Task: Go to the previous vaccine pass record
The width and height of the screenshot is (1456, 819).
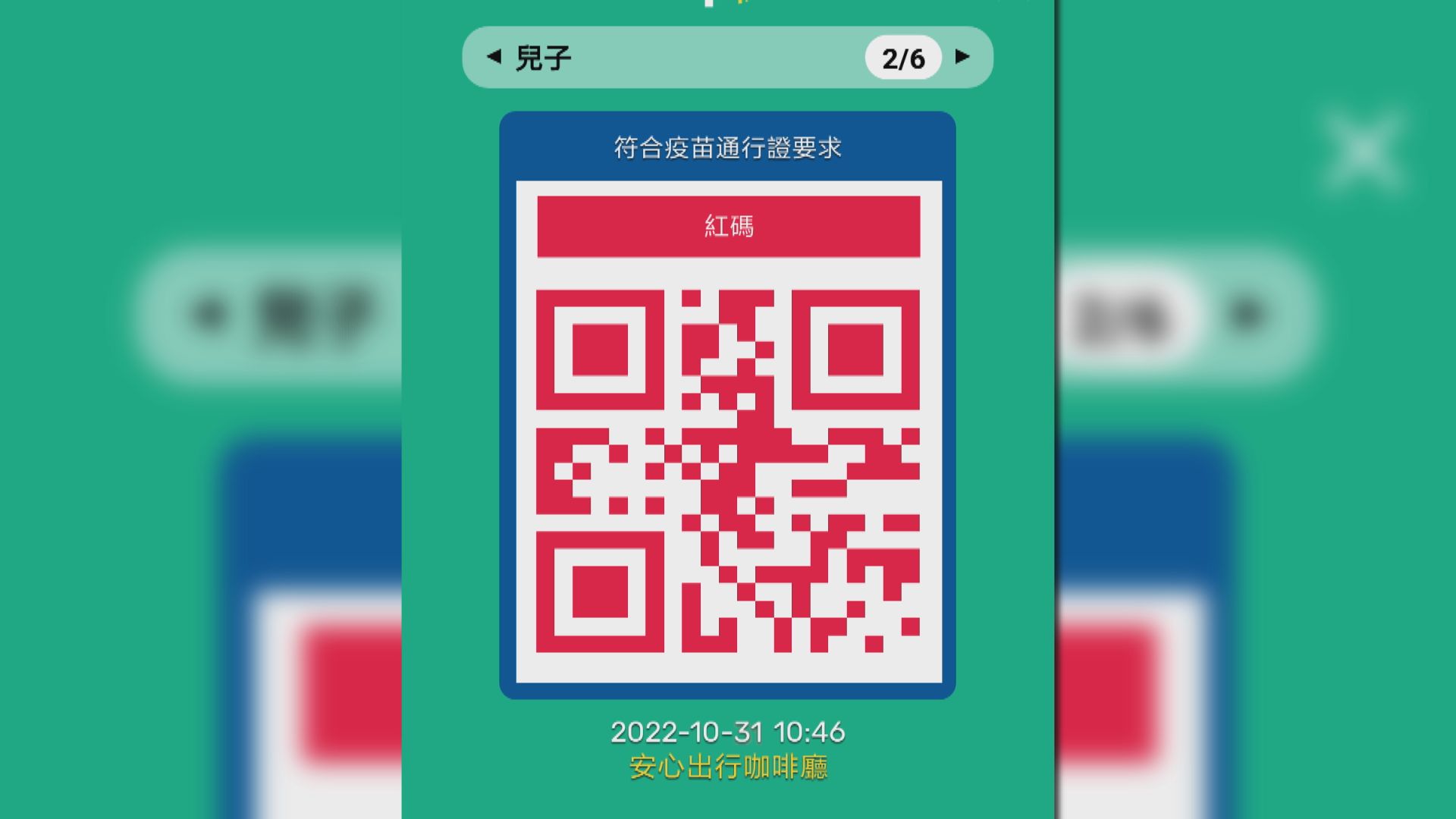Action: pos(494,57)
